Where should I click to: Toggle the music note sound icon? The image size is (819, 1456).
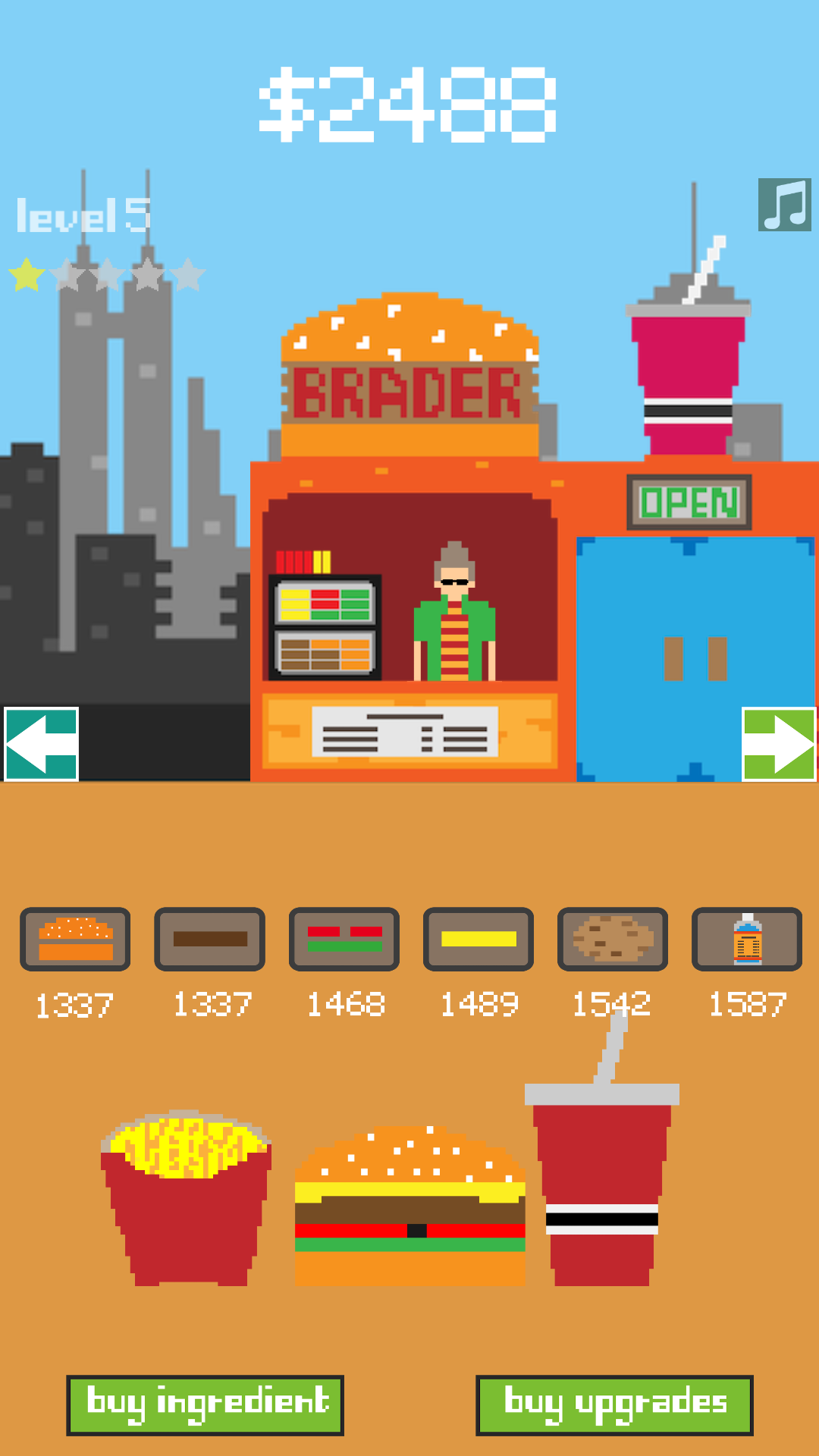[x=784, y=205]
